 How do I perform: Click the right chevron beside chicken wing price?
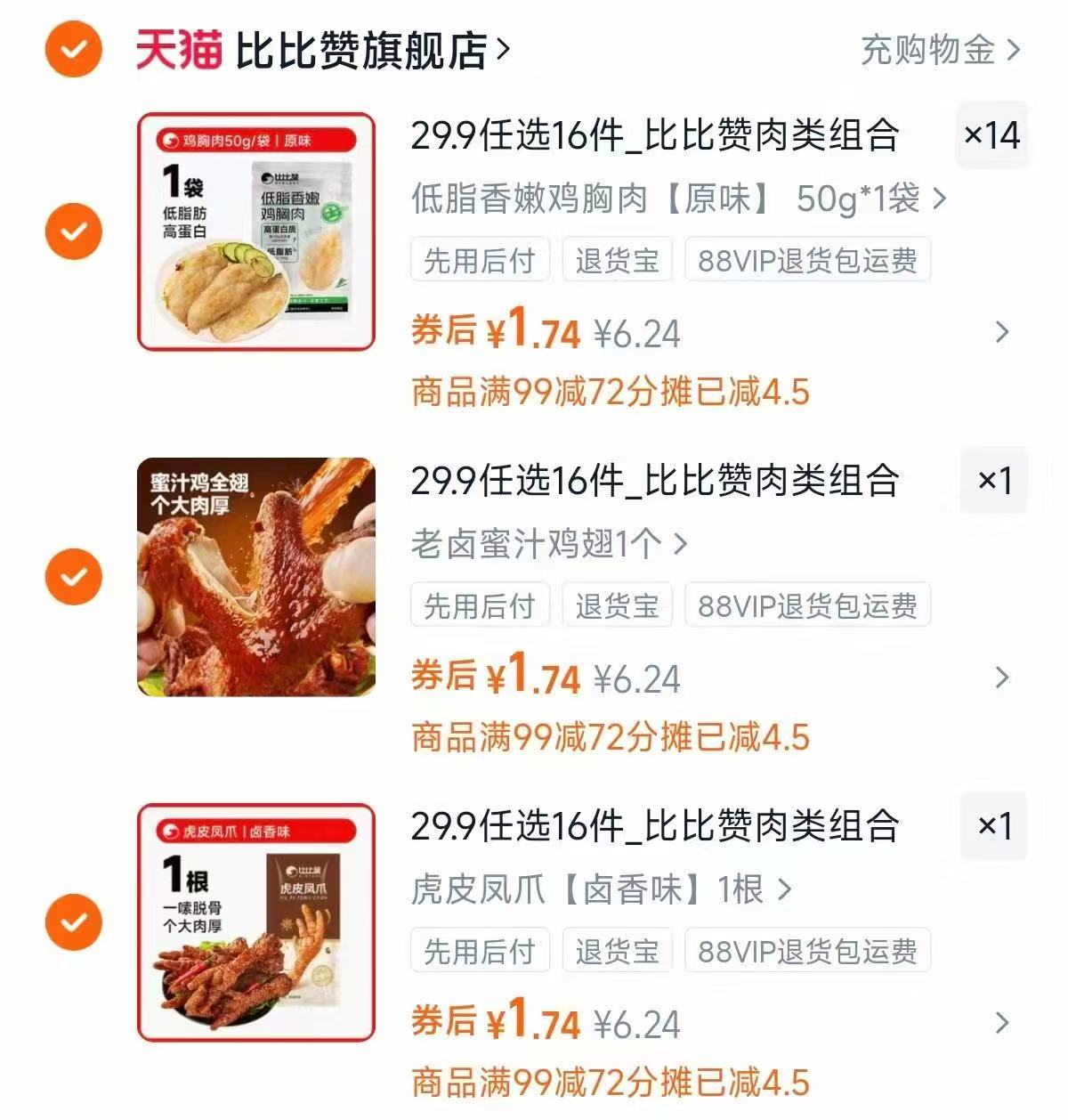click(x=999, y=678)
